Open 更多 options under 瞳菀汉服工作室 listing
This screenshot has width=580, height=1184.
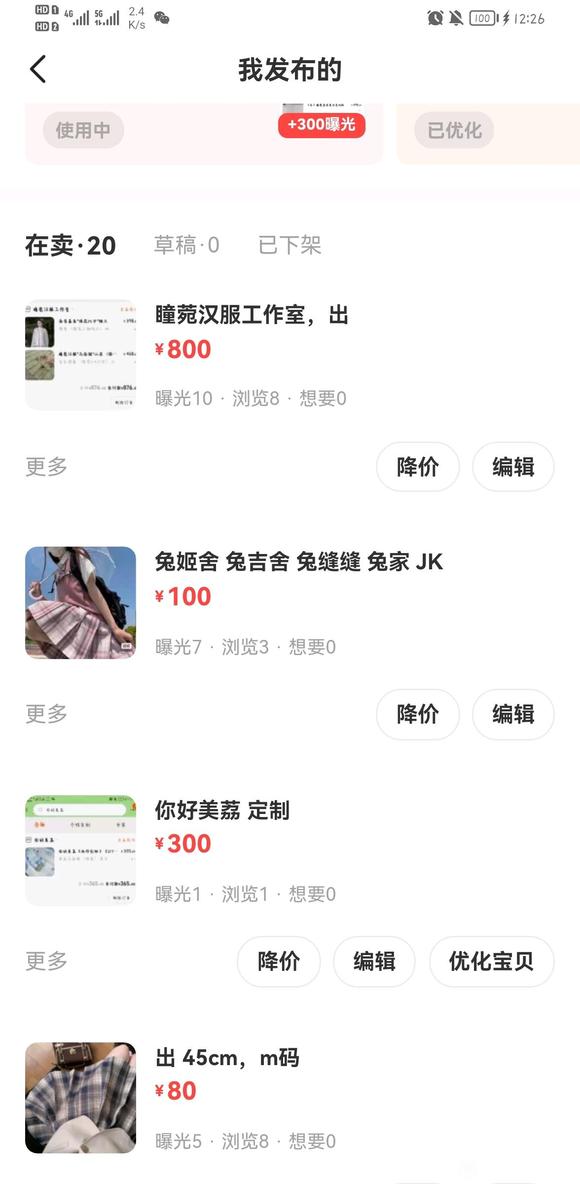point(46,467)
